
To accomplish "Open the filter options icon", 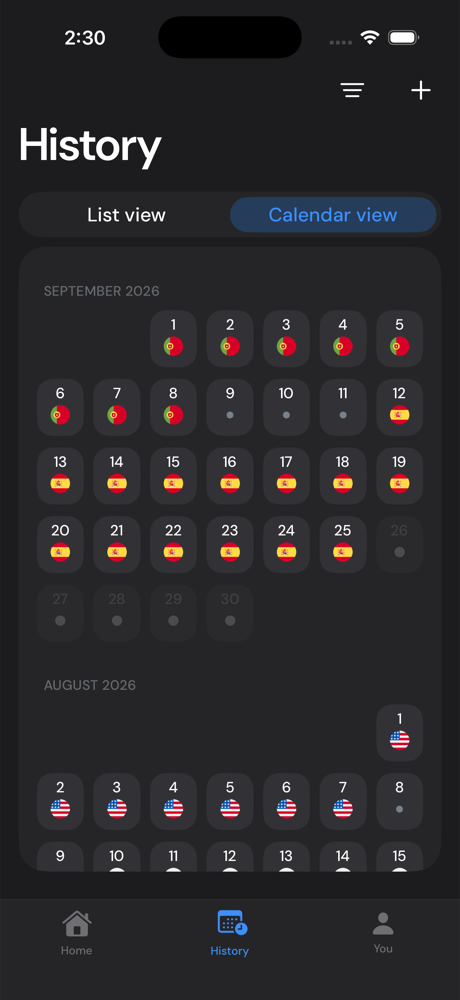I will pyautogui.click(x=352, y=91).
